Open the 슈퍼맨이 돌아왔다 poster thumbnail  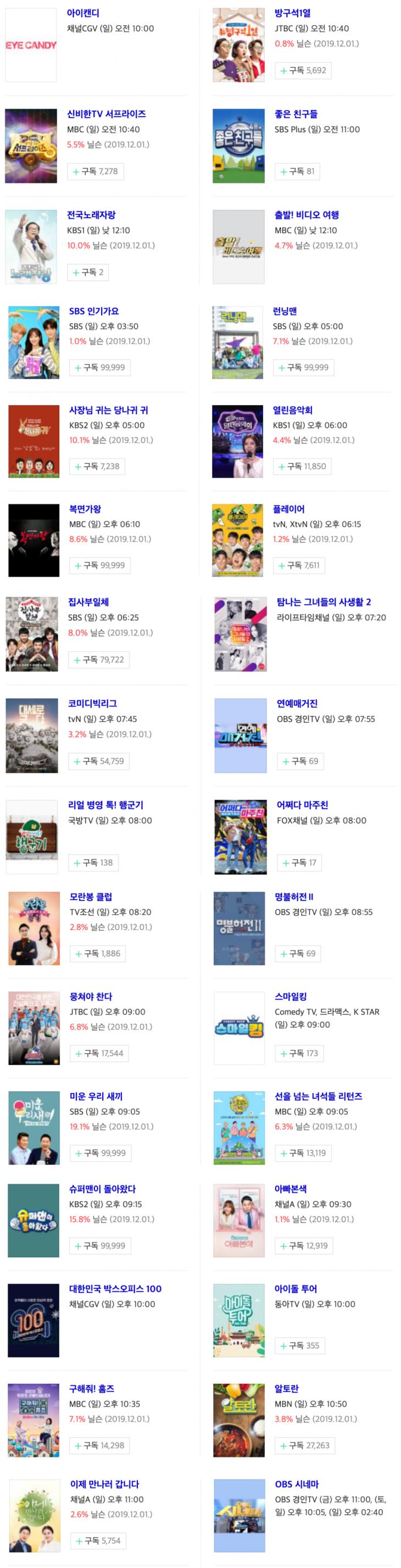coord(34,1220)
